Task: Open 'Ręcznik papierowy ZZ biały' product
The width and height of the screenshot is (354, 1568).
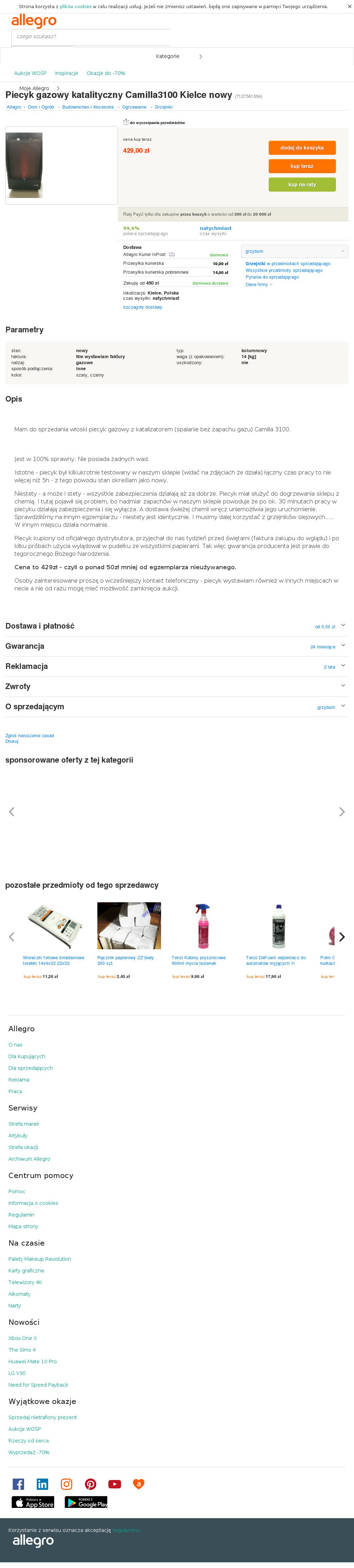Action: 129,925
